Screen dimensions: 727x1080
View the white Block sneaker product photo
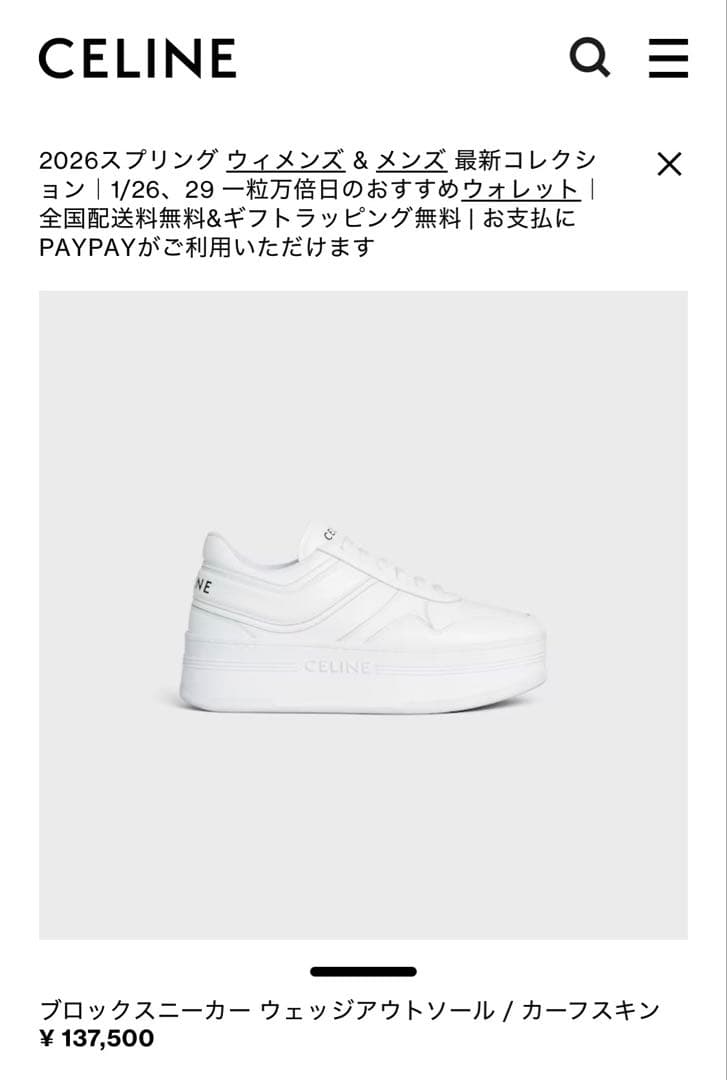[363, 615]
